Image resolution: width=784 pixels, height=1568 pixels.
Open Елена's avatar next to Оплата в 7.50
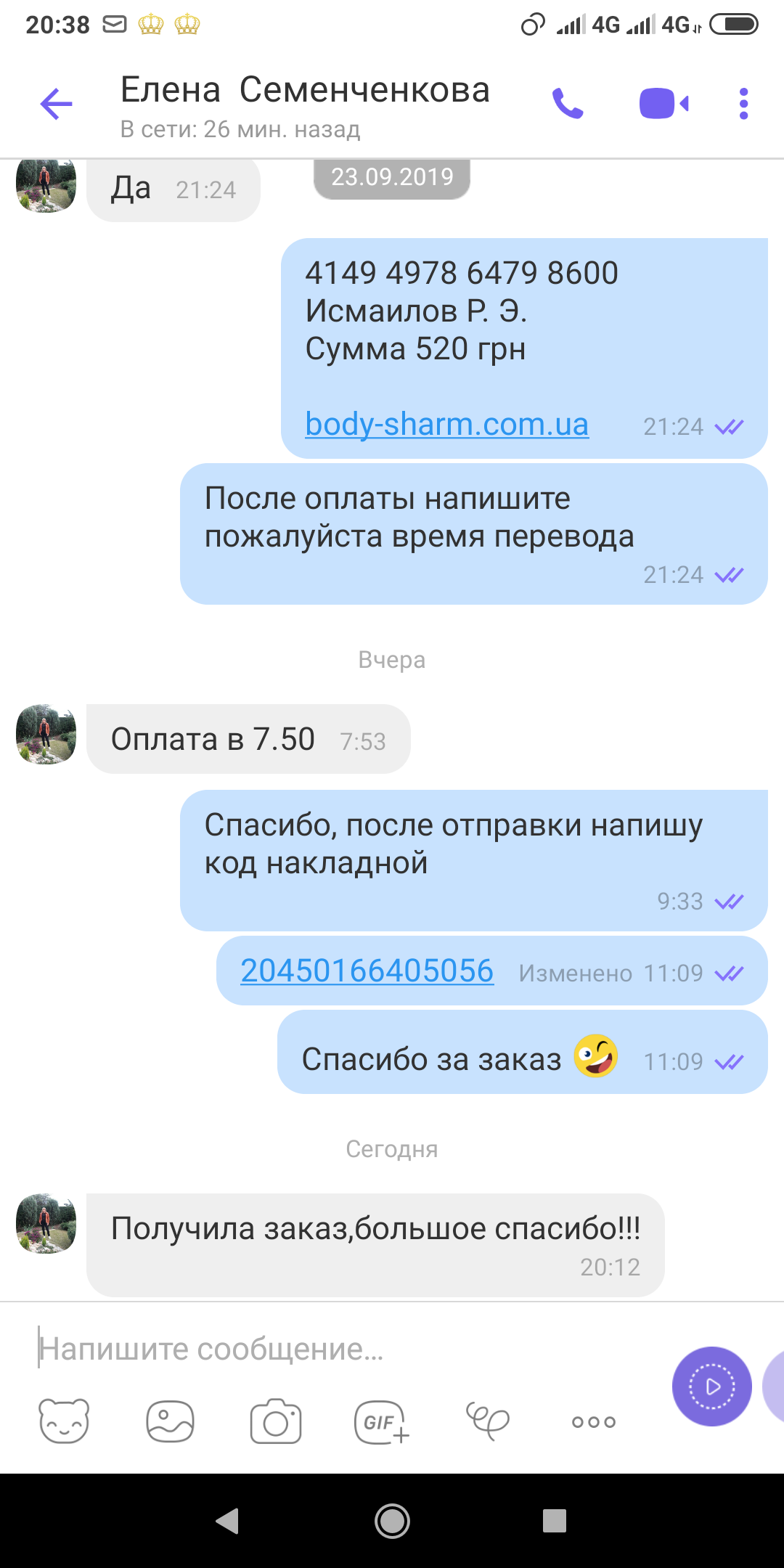click(x=46, y=734)
